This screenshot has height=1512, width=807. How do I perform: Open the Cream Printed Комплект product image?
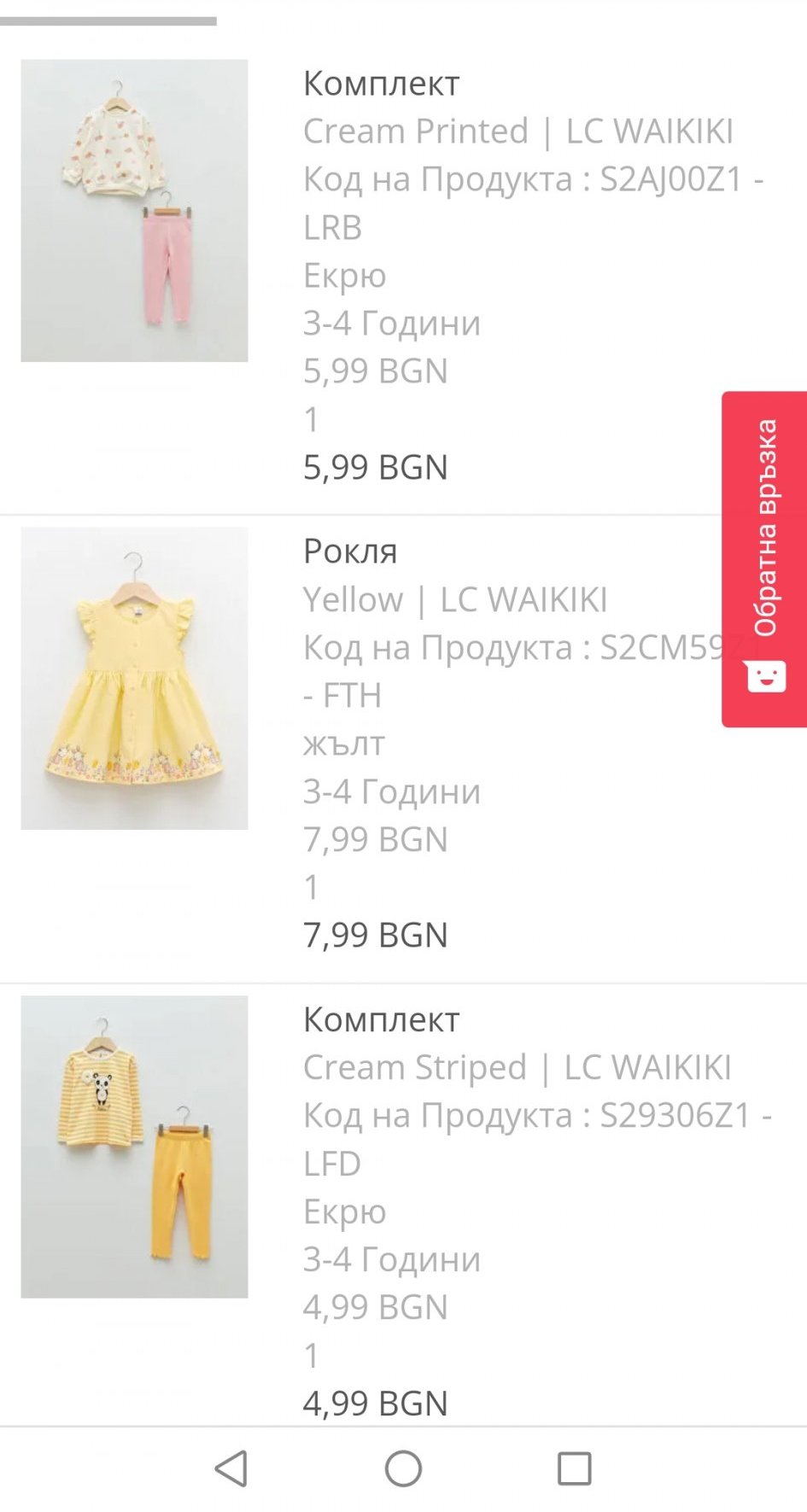(134, 211)
